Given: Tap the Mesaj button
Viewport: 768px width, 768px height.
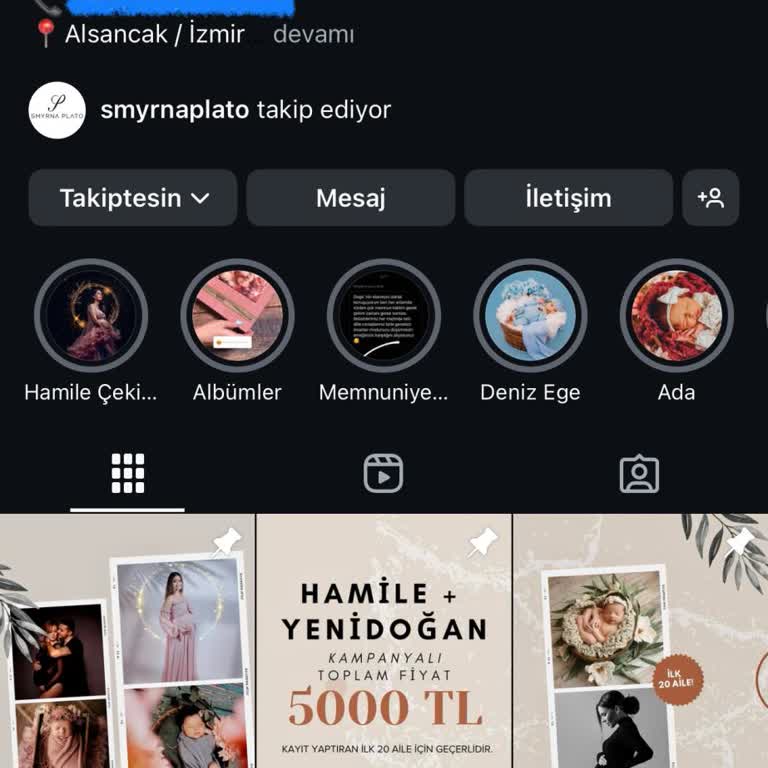Looking at the screenshot, I should pos(350,198).
